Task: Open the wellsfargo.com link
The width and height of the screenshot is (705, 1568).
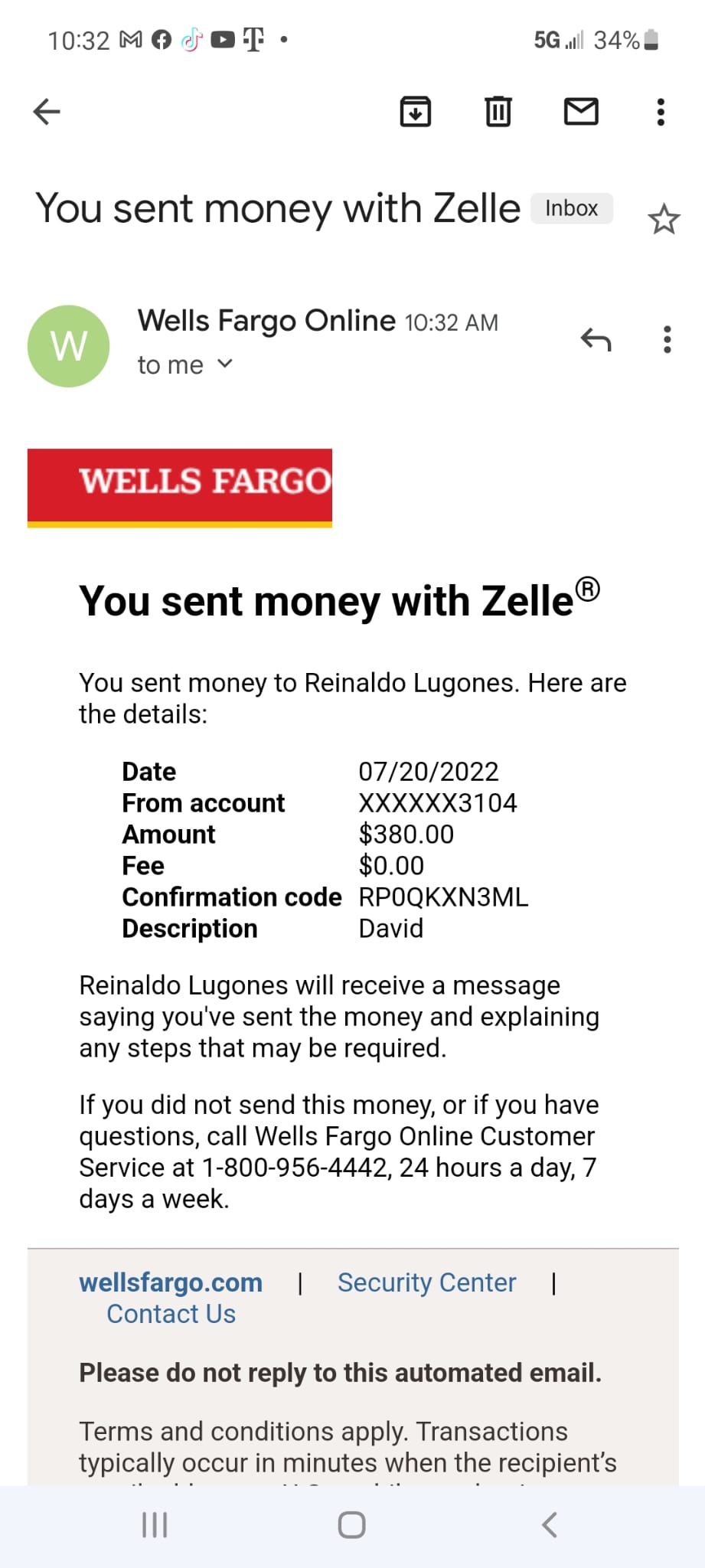Action: (171, 1282)
